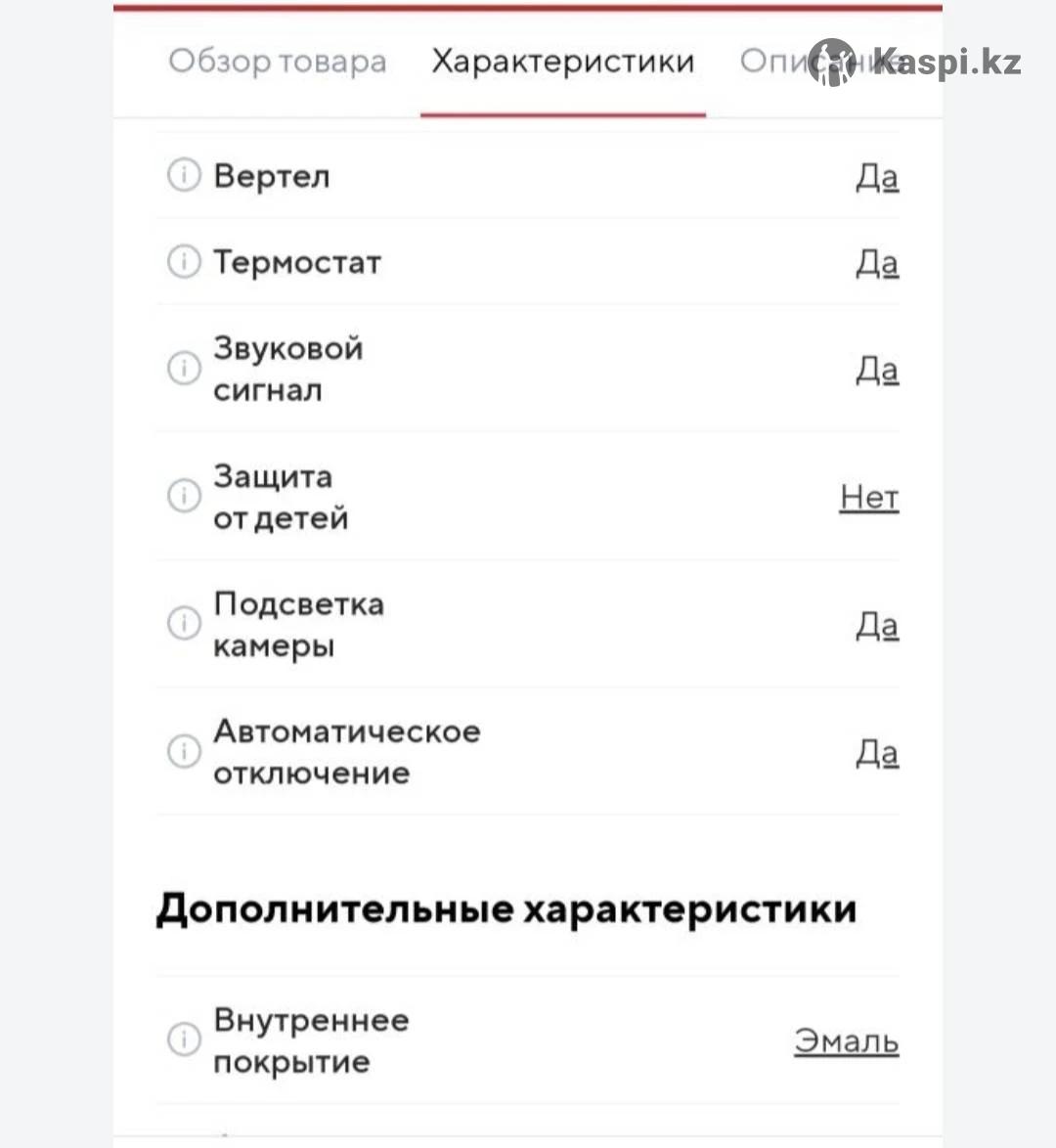Show info about Подсветка камеры
This screenshot has height=1148, width=1056.
tap(183, 623)
